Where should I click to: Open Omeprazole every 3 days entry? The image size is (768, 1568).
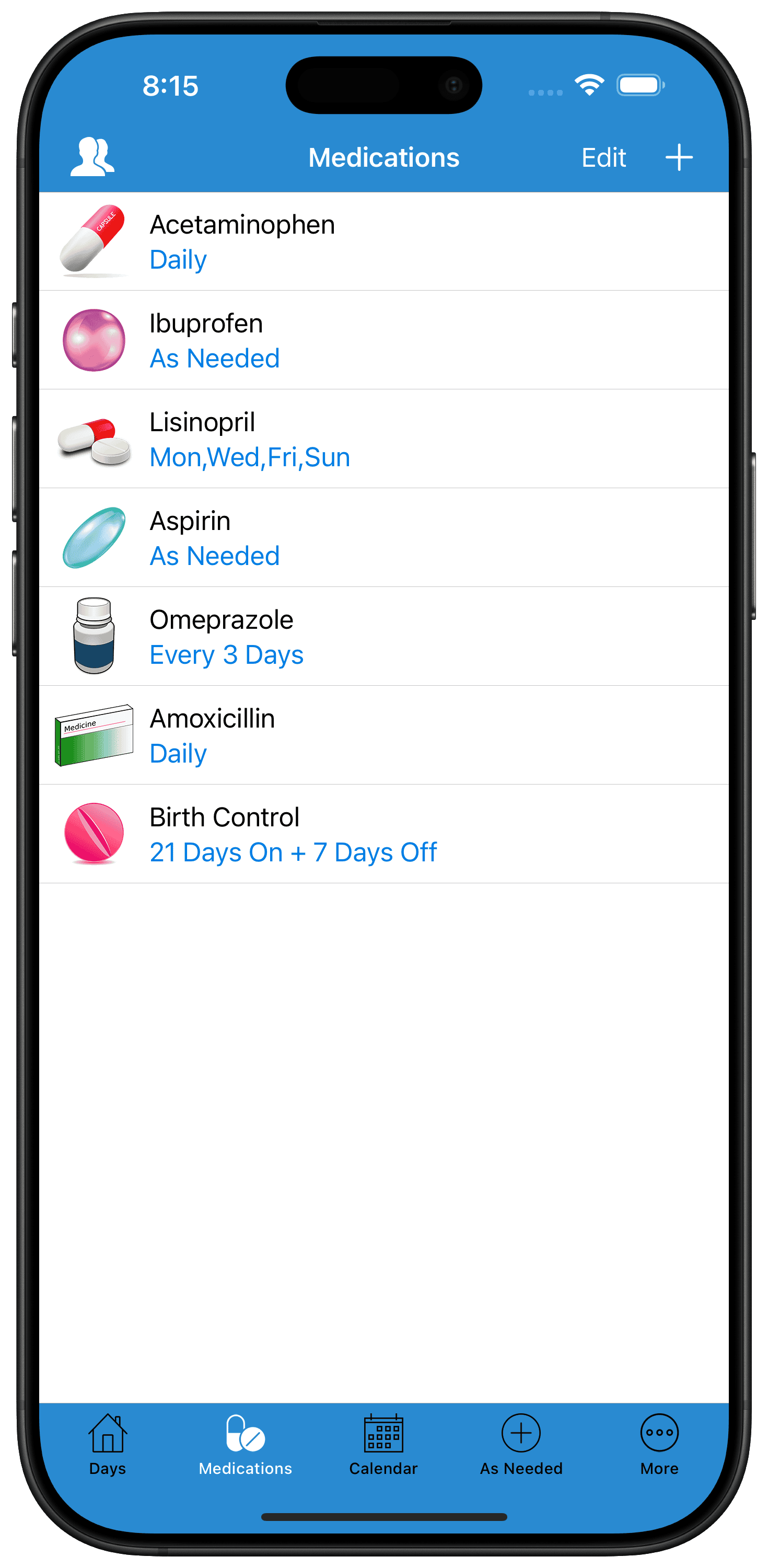pyautogui.click(x=383, y=637)
